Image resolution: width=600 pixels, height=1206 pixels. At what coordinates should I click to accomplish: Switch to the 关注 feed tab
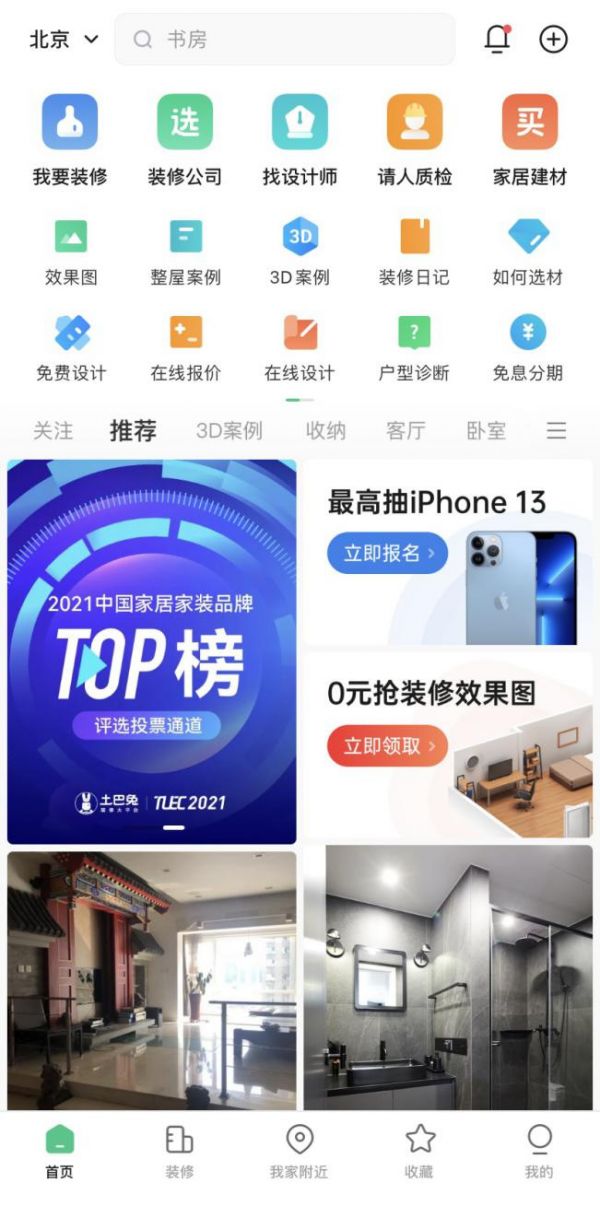(53, 431)
